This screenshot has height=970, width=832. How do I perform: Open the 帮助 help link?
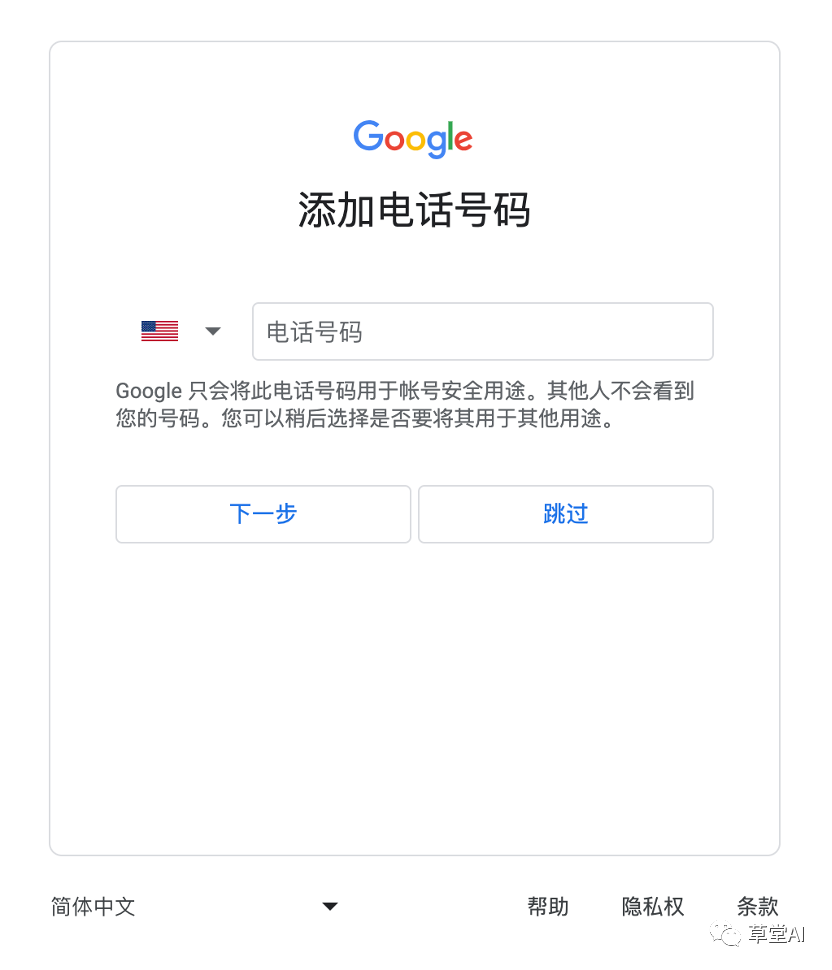[547, 906]
